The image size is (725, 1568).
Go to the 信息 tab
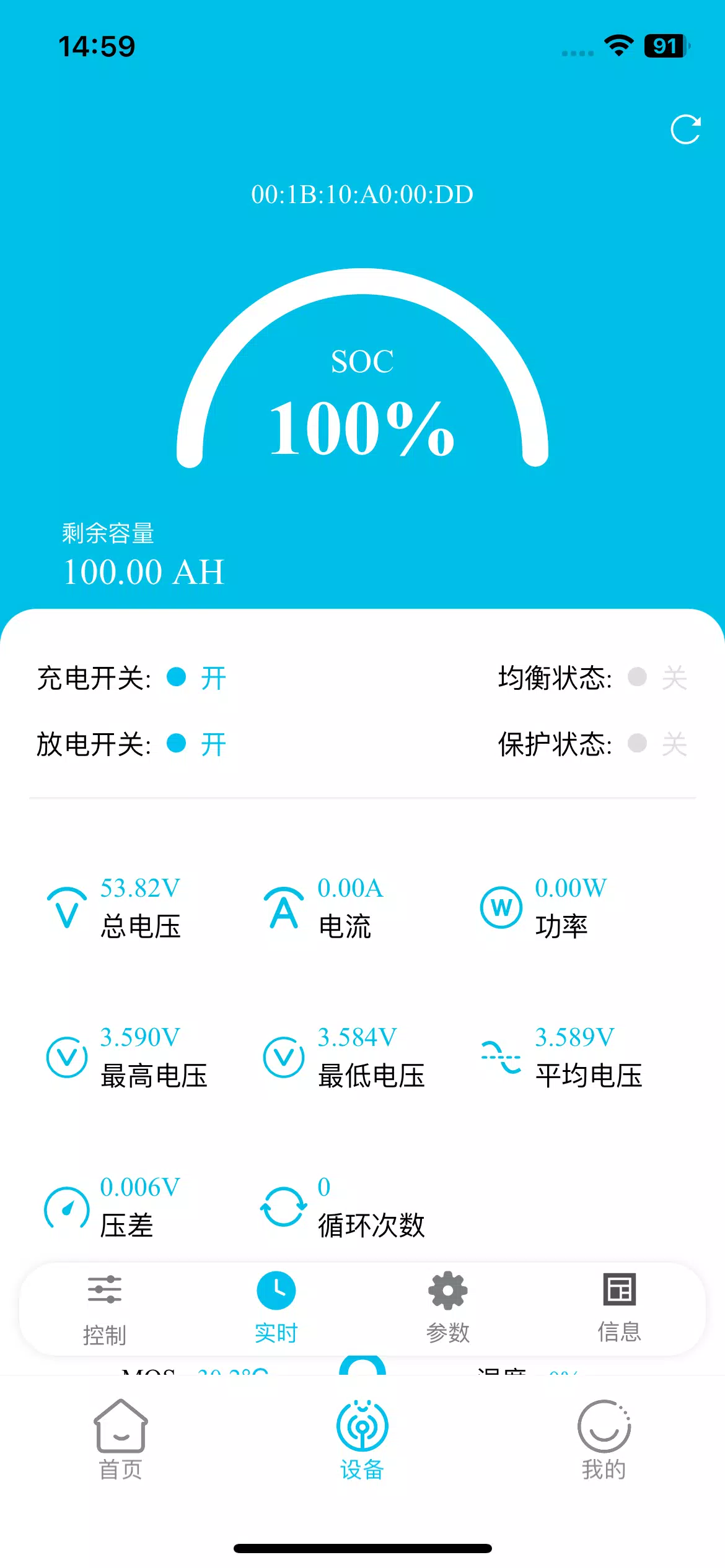pyautogui.click(x=620, y=1308)
